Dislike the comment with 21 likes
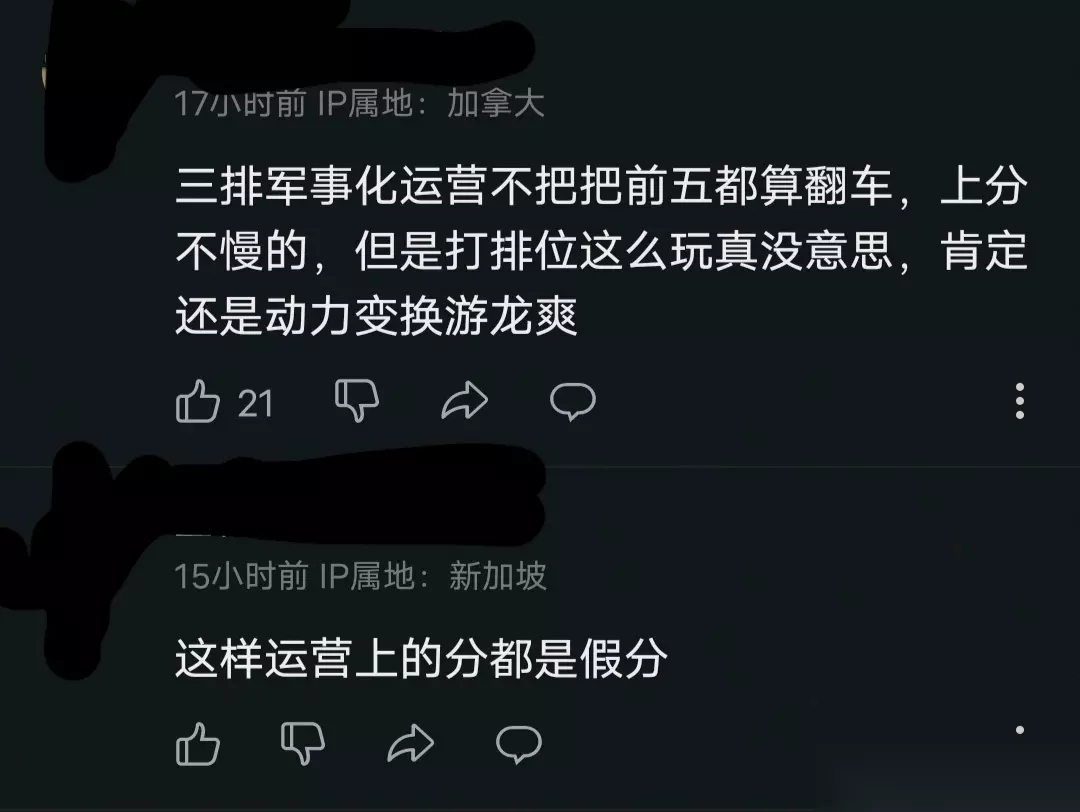The height and width of the screenshot is (812, 1080). tap(357, 401)
